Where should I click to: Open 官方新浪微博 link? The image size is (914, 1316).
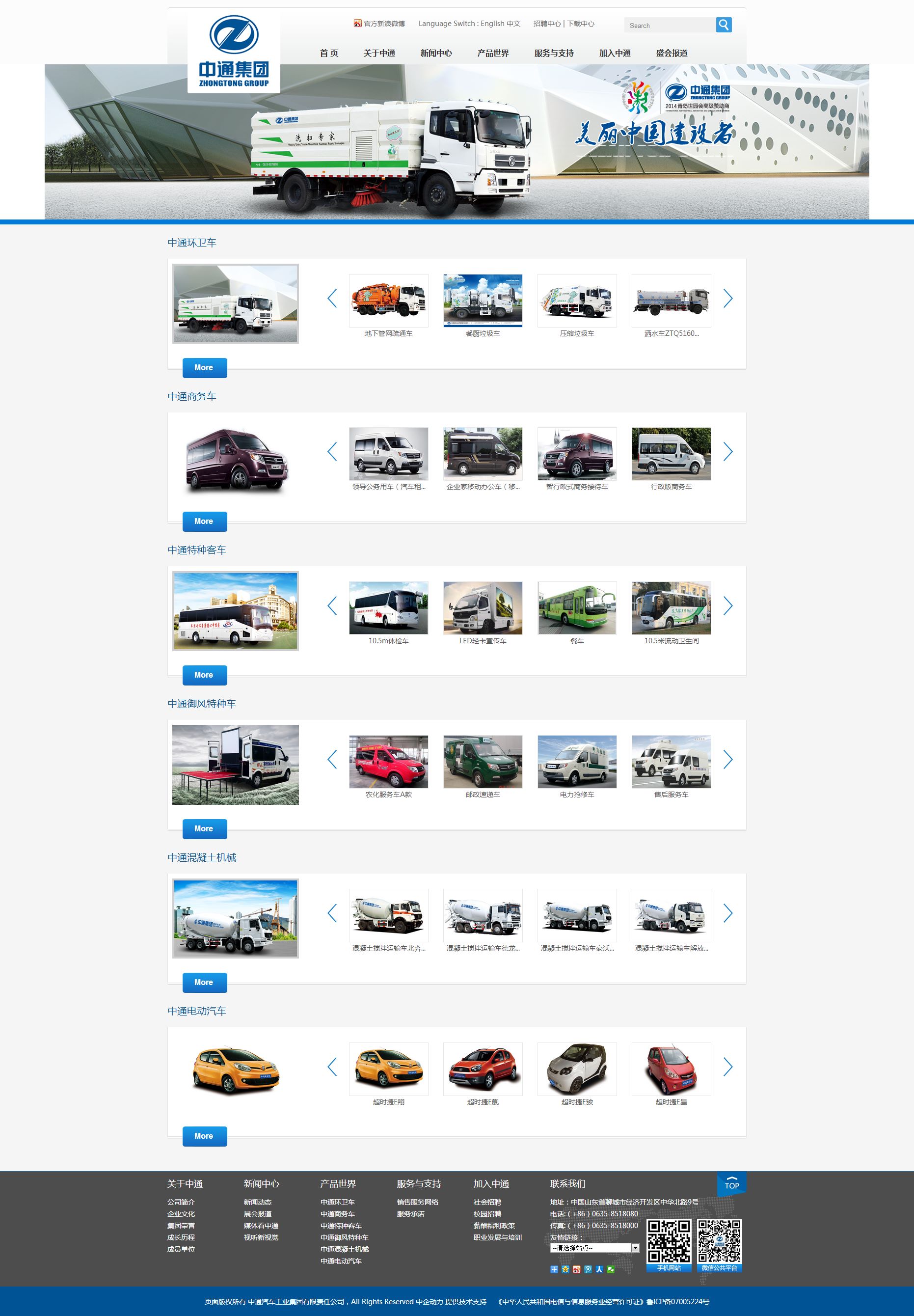click(384, 24)
